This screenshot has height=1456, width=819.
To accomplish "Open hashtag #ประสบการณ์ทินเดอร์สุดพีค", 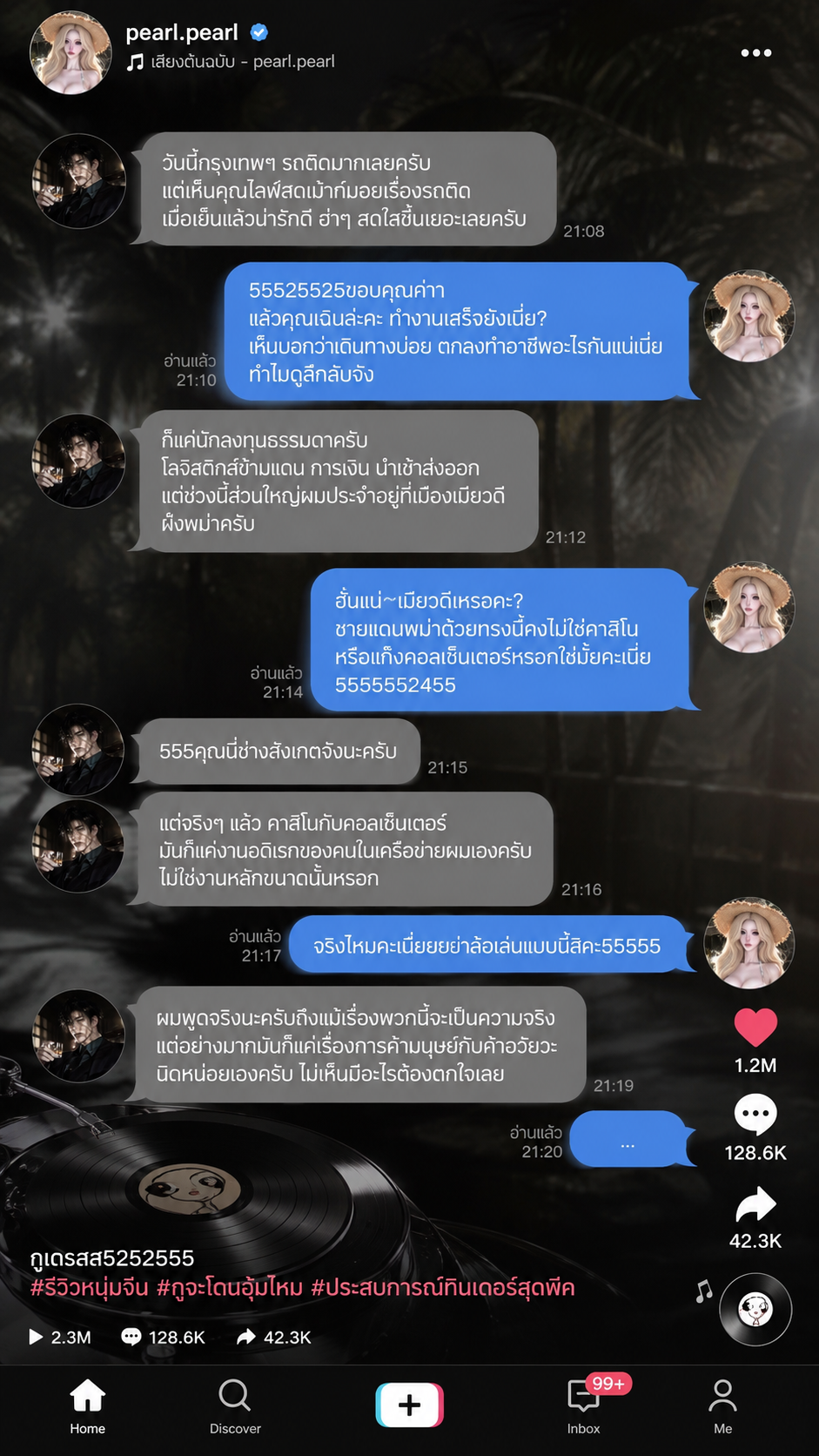I will [x=443, y=1288].
